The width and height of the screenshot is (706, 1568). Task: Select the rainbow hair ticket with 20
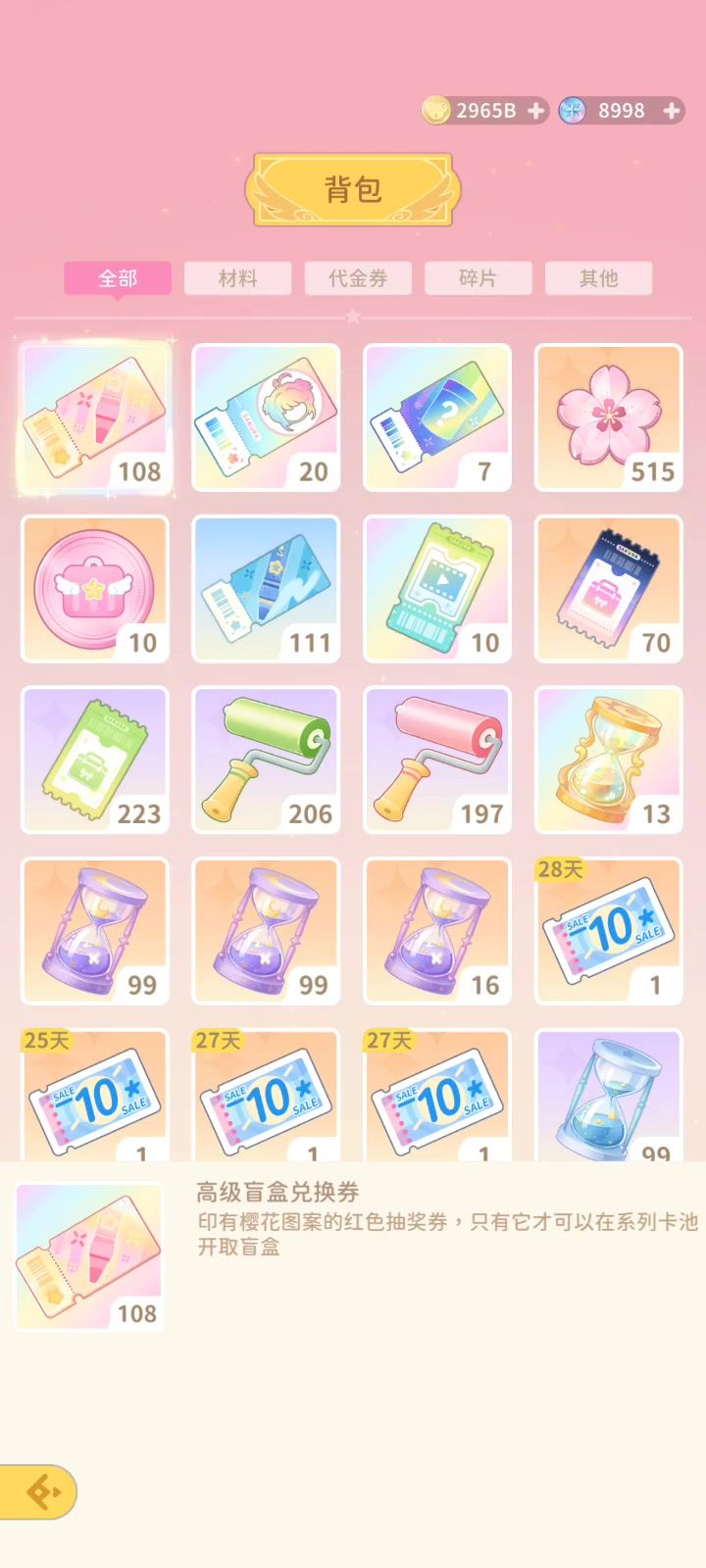(x=266, y=417)
